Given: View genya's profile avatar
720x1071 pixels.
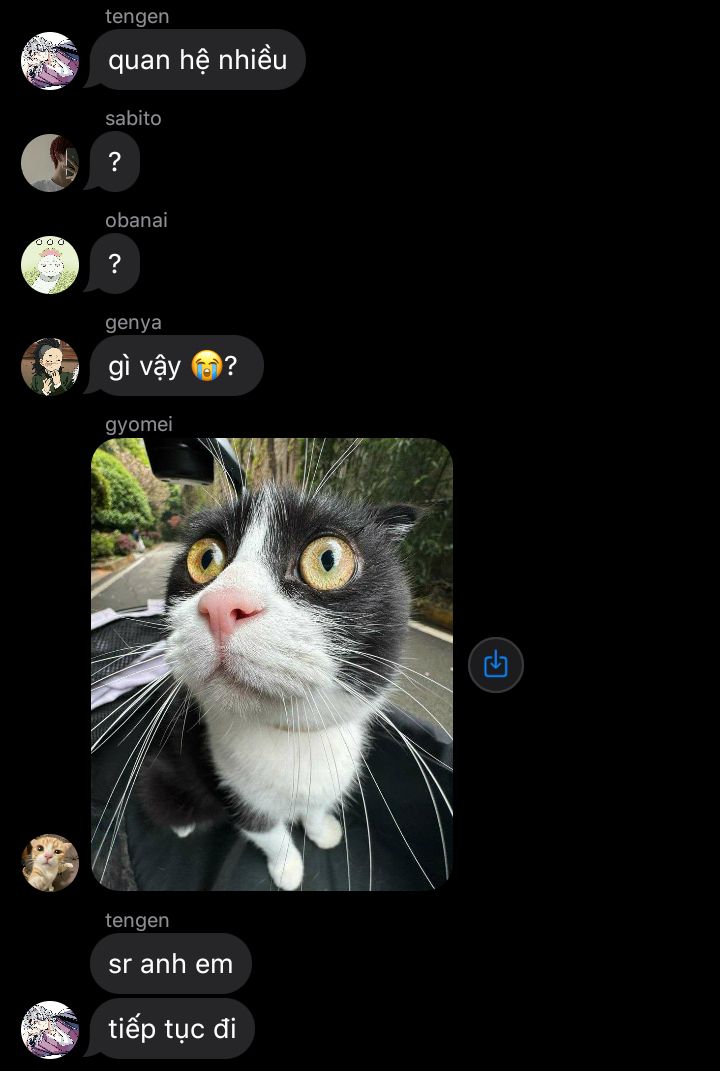Looking at the screenshot, I should pos(50,367).
